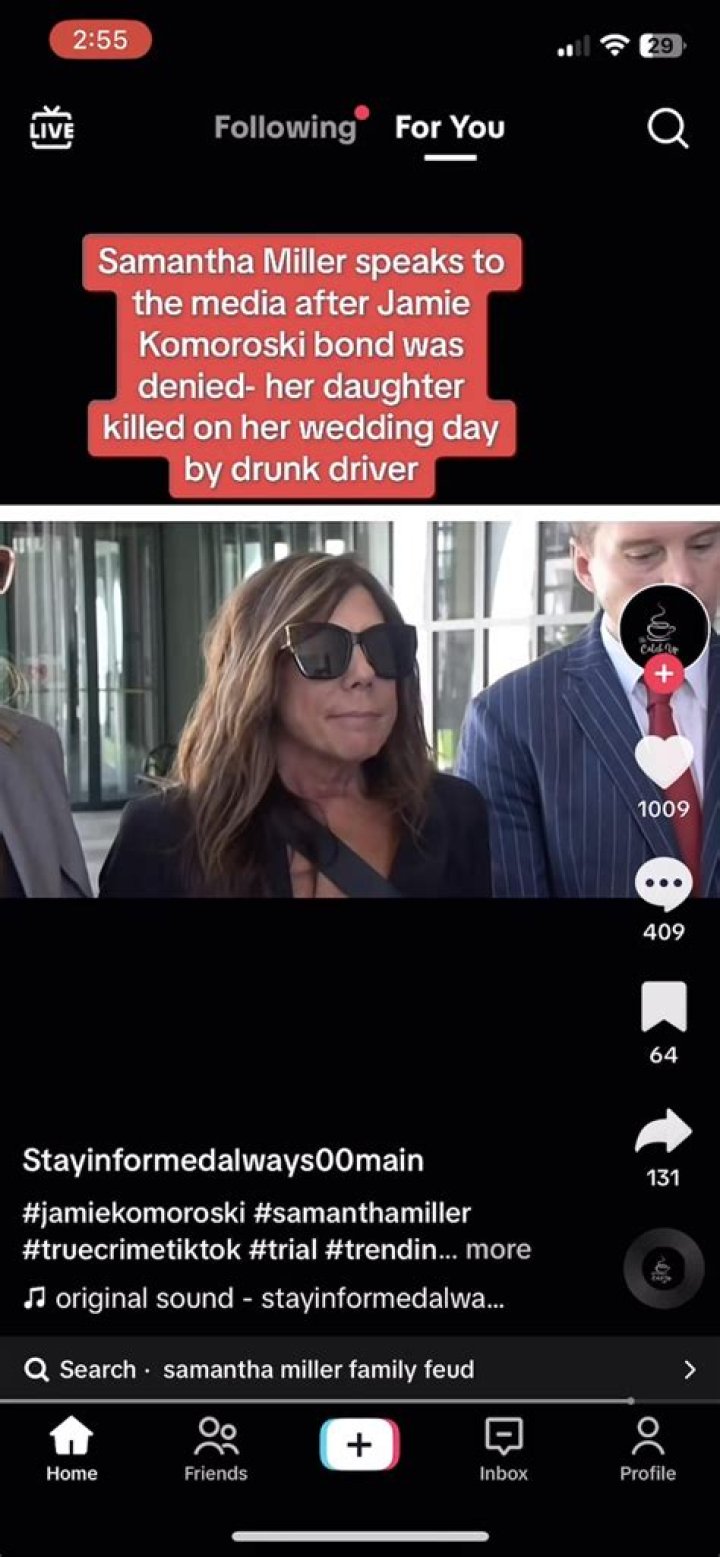Image resolution: width=720 pixels, height=1557 pixels.
Task: Create a new video with plus button
Action: tap(359, 1445)
